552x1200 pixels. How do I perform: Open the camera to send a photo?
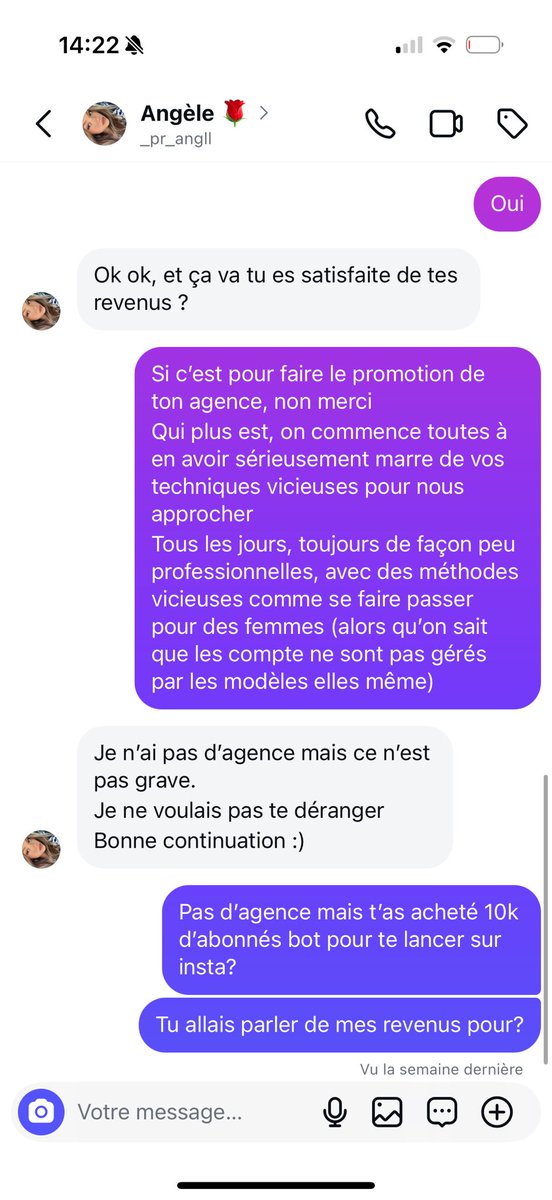tap(41, 1112)
